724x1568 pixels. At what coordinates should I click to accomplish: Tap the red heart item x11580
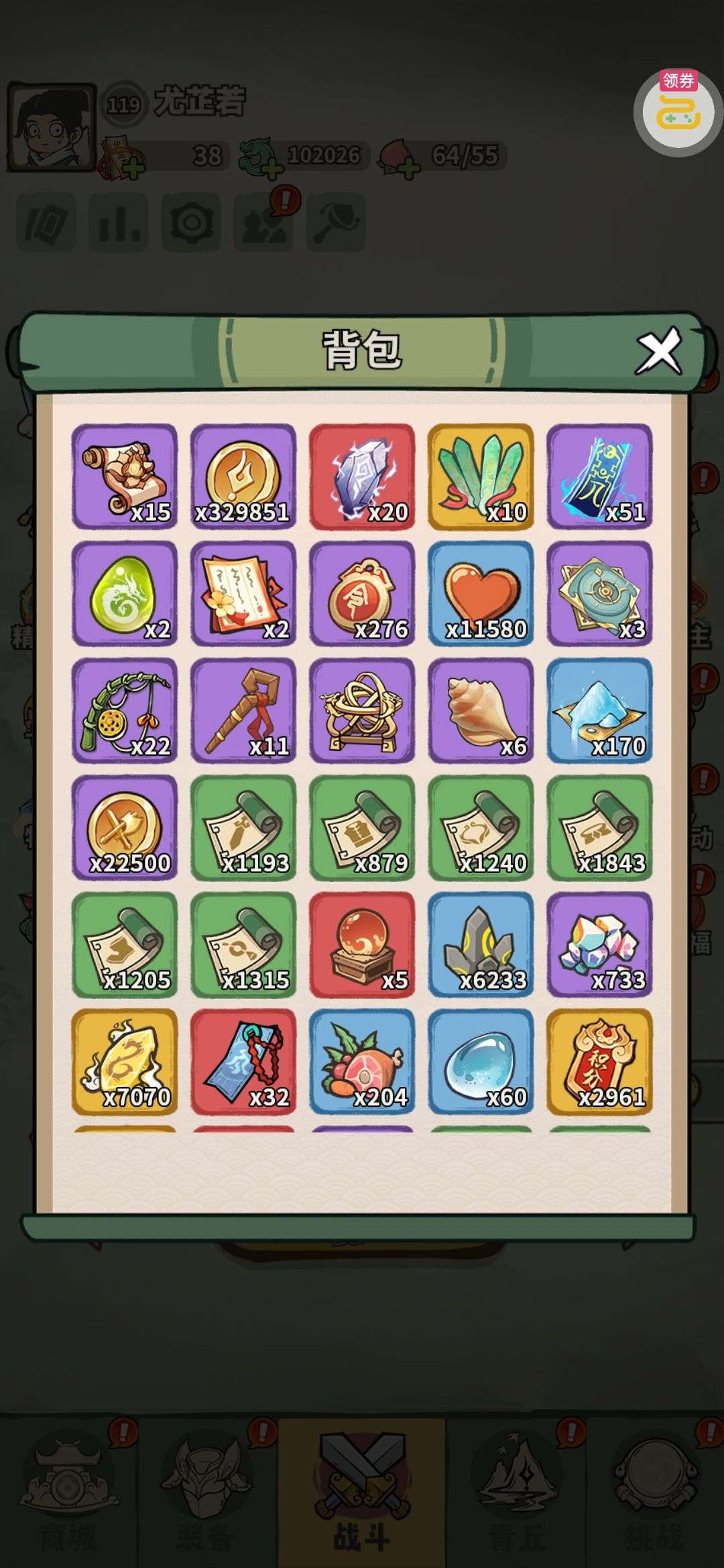coord(481,593)
